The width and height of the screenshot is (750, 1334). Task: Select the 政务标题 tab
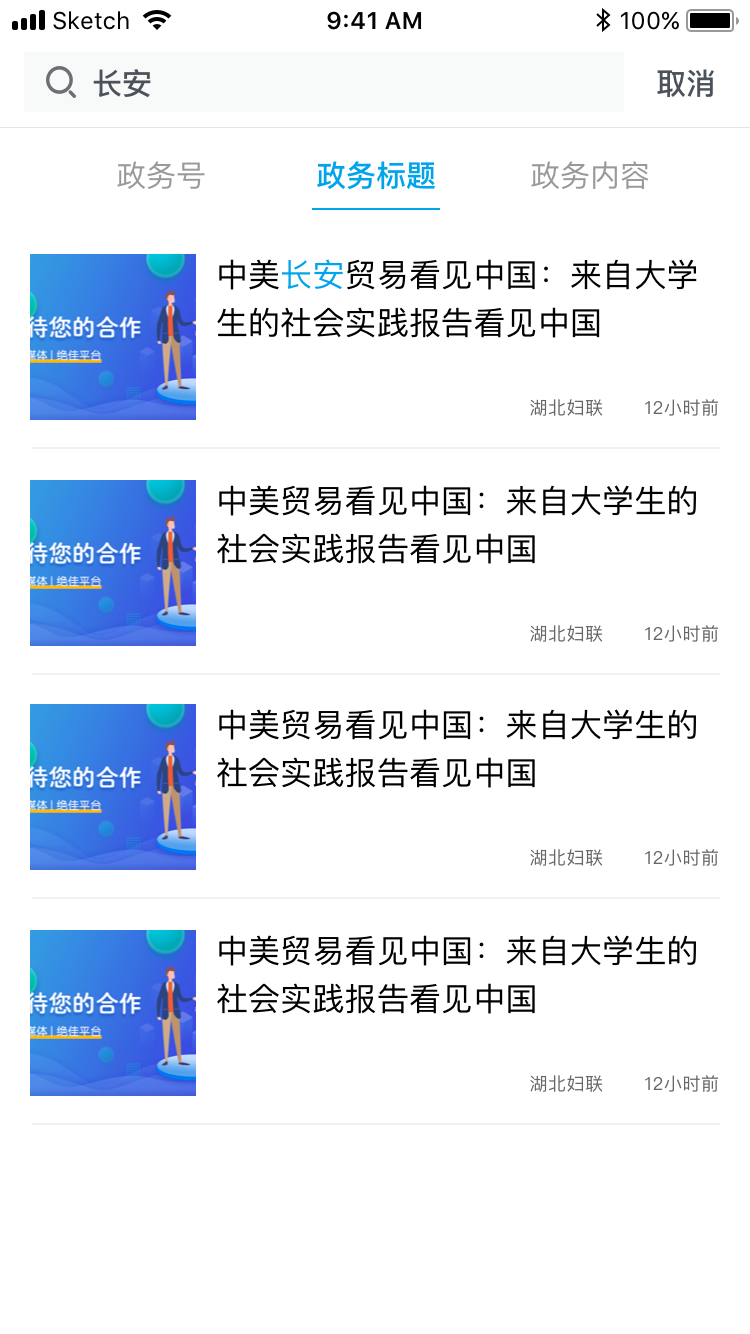[376, 176]
